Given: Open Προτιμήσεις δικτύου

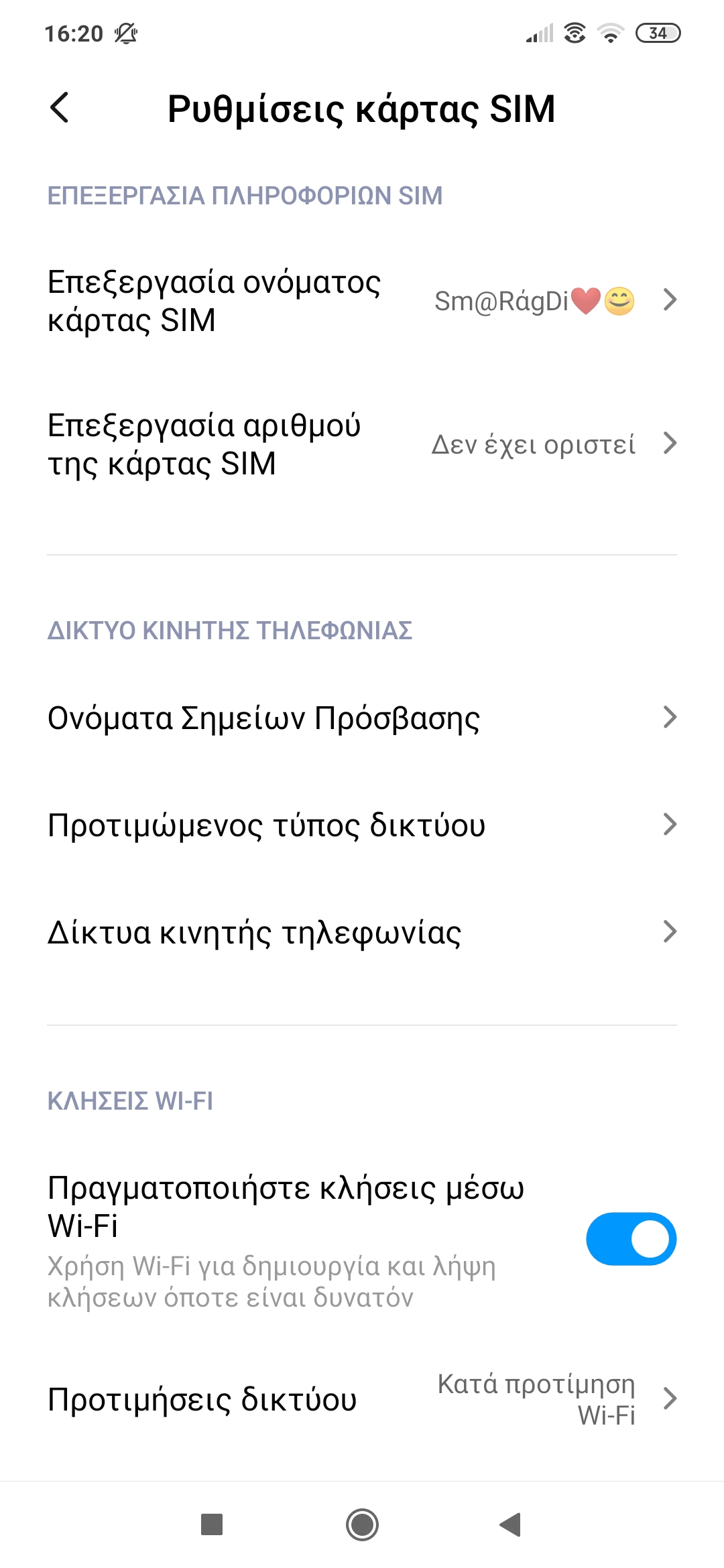Looking at the screenshot, I should 362,1399.
